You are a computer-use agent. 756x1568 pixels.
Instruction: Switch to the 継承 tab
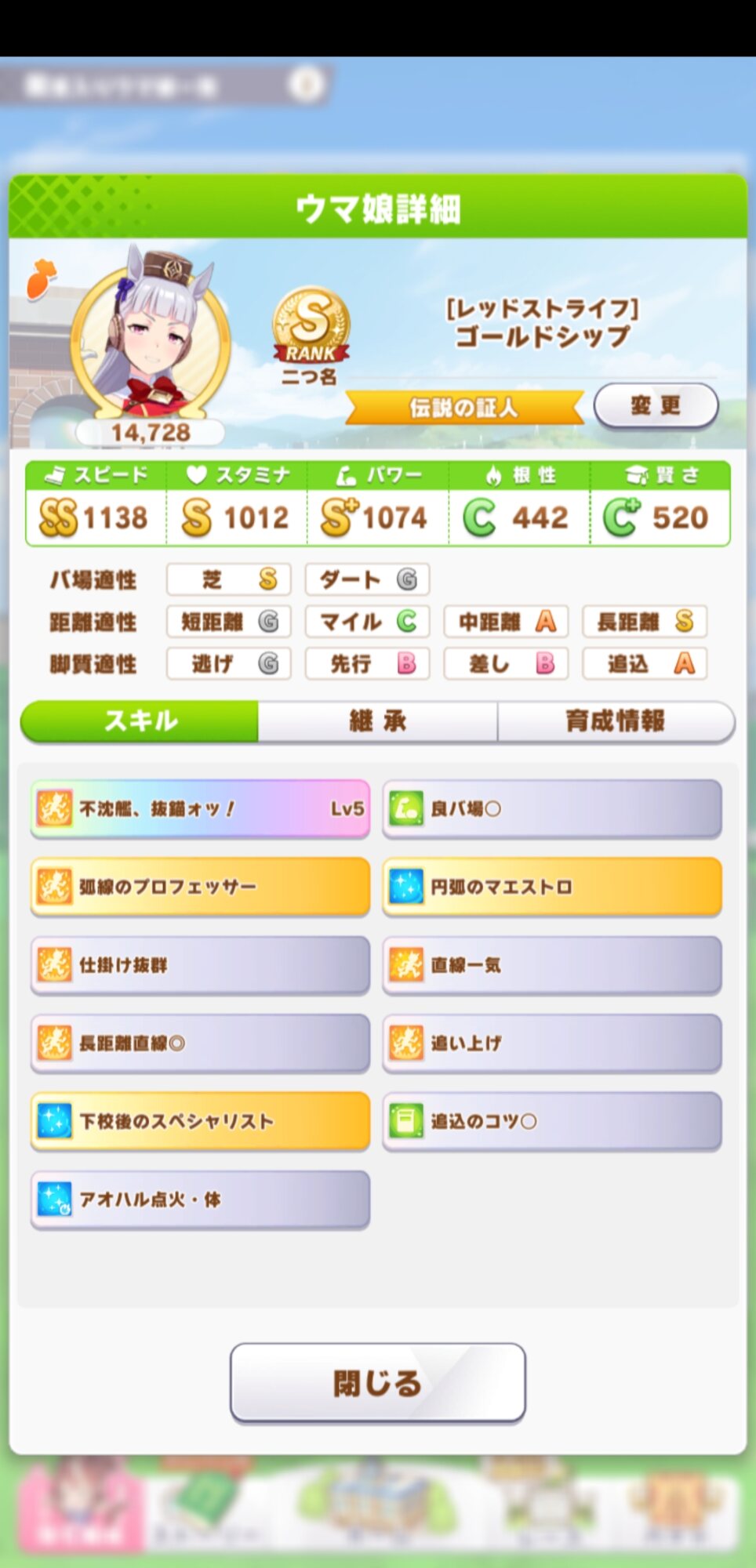tap(377, 720)
